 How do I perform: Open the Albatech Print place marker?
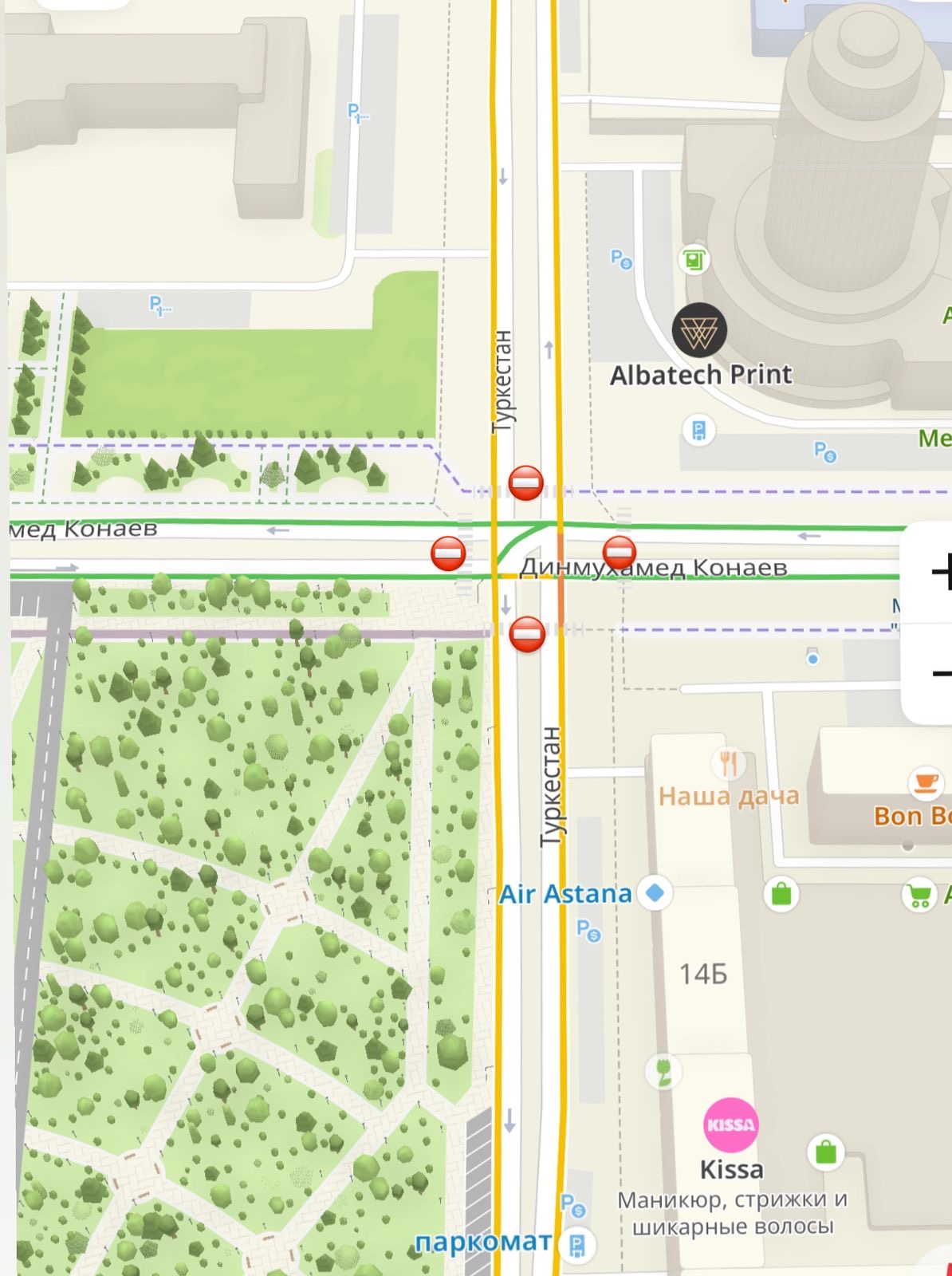tap(699, 330)
